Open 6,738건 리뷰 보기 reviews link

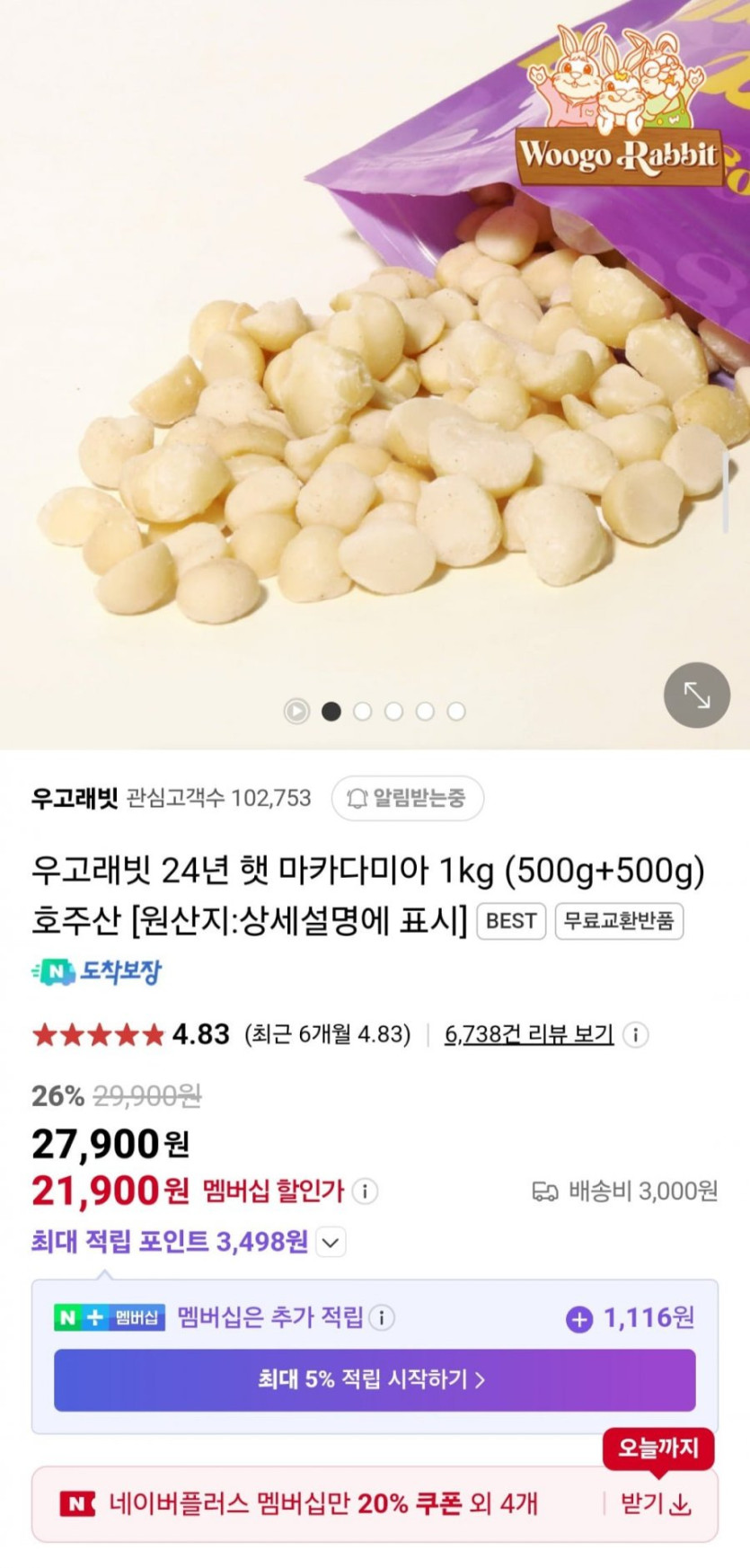(529, 1034)
